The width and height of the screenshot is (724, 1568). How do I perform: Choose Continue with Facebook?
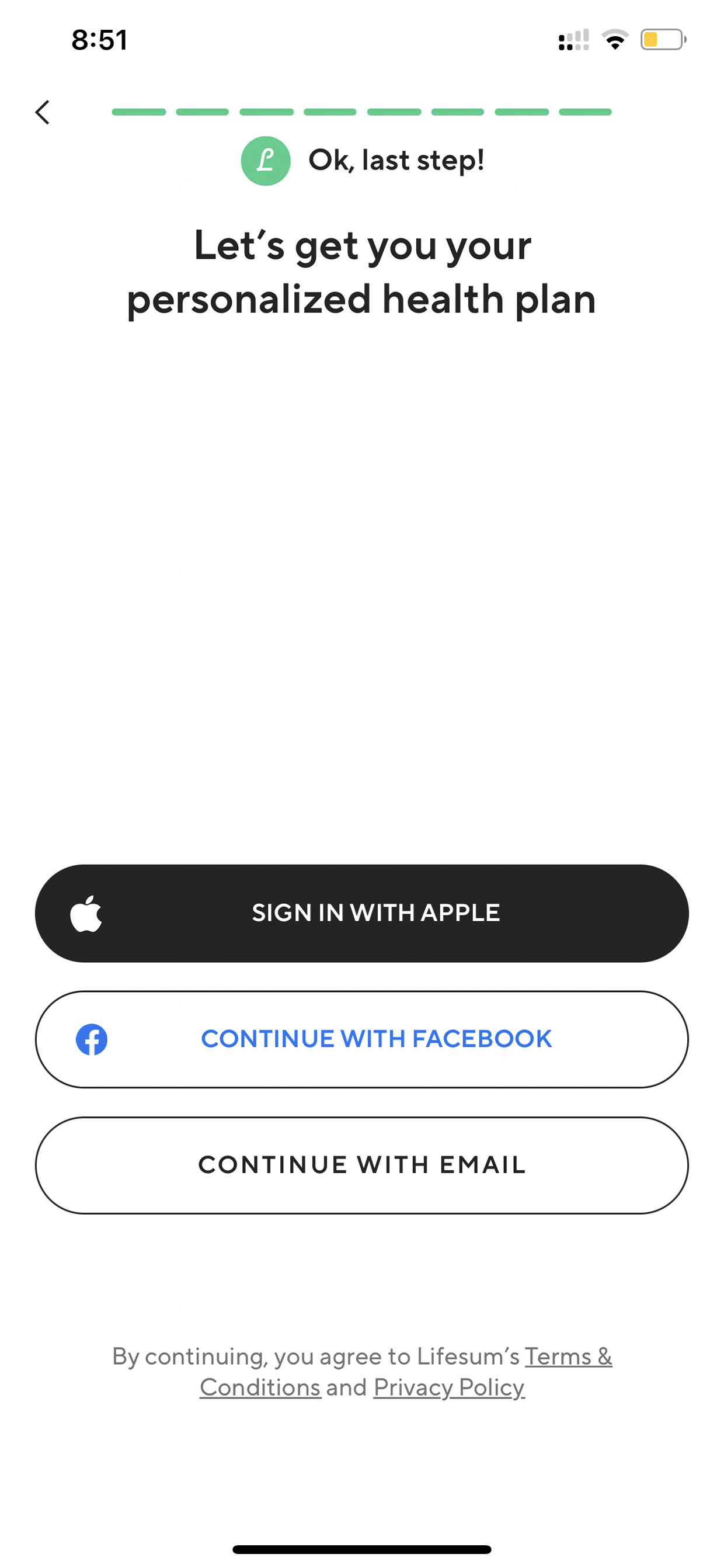click(x=361, y=1039)
